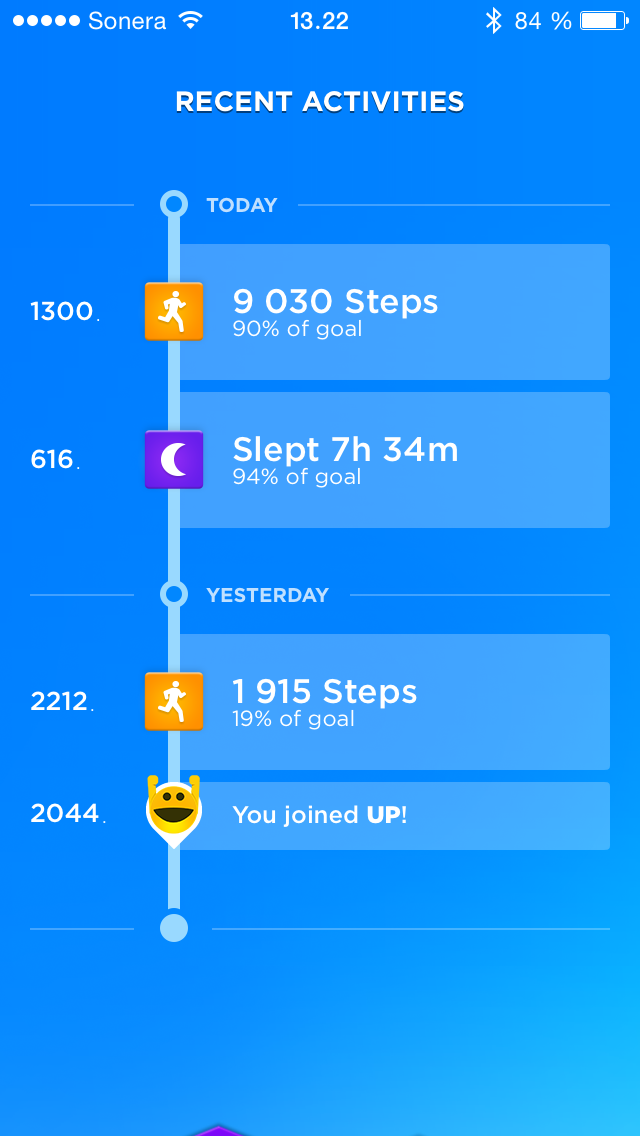This screenshot has height=1136, width=640.
Task: Open yesterday's 1 915 Steps activity
Action: 394,702
